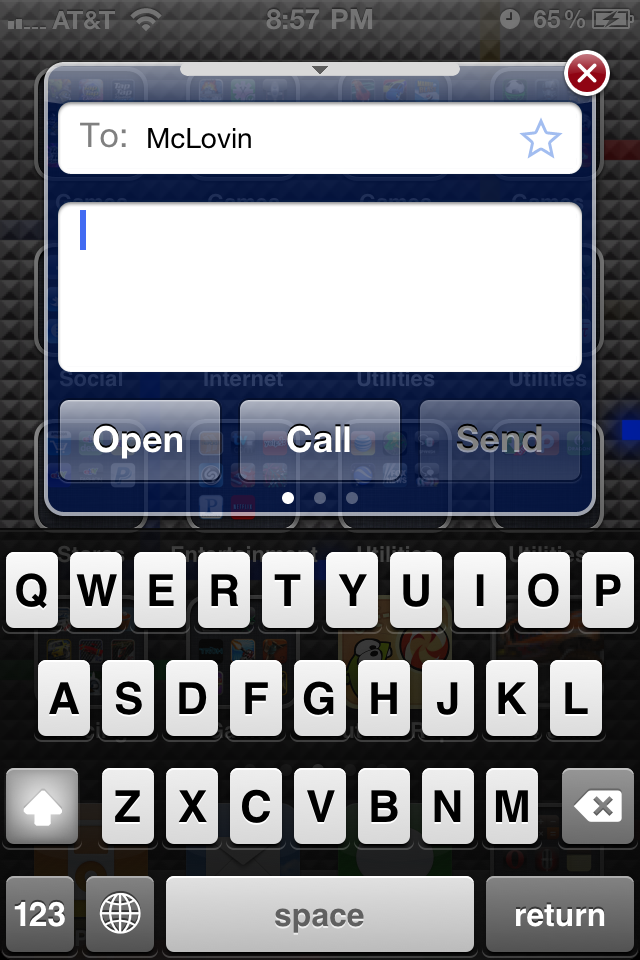640x960 pixels.
Task: Focus the message body text area
Action: coord(320,288)
